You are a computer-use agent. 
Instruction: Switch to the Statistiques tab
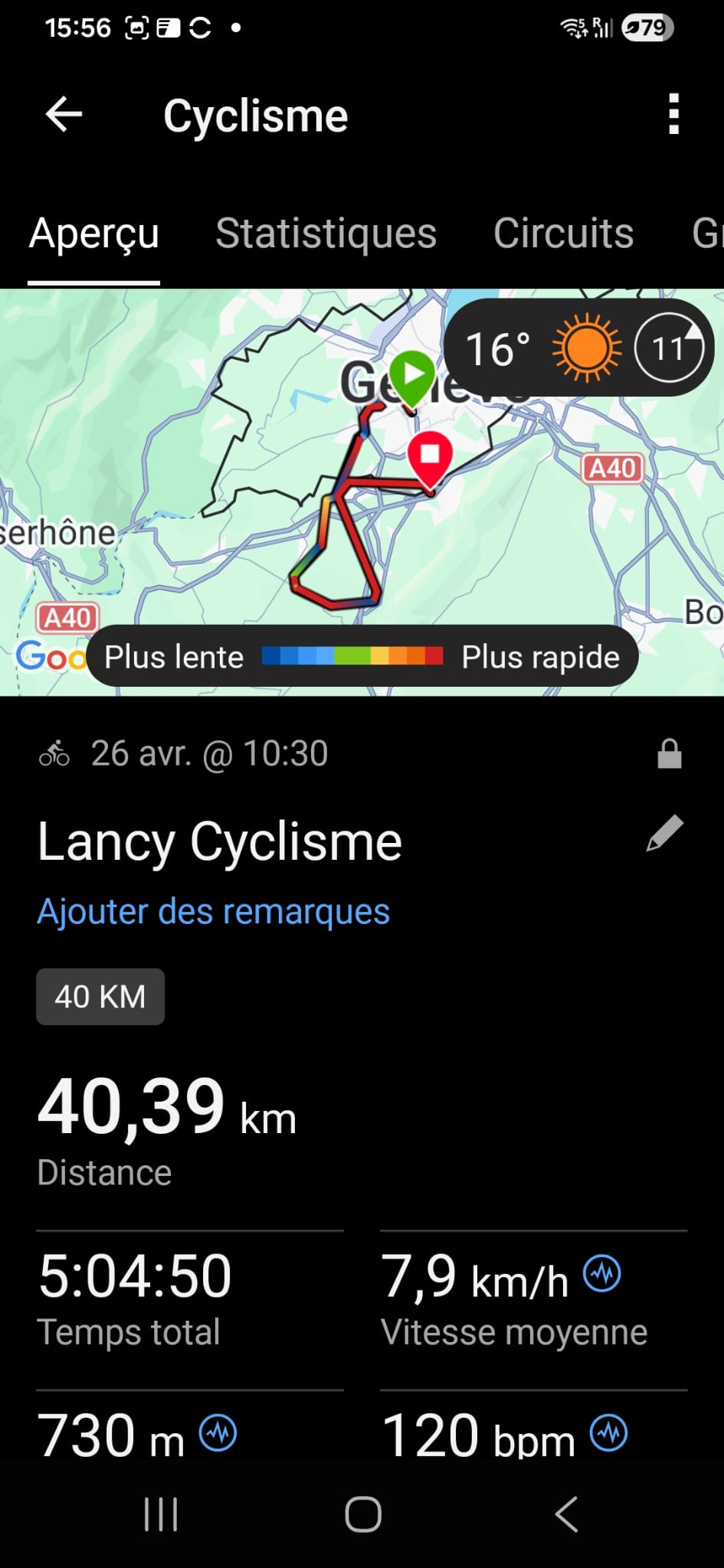326,234
